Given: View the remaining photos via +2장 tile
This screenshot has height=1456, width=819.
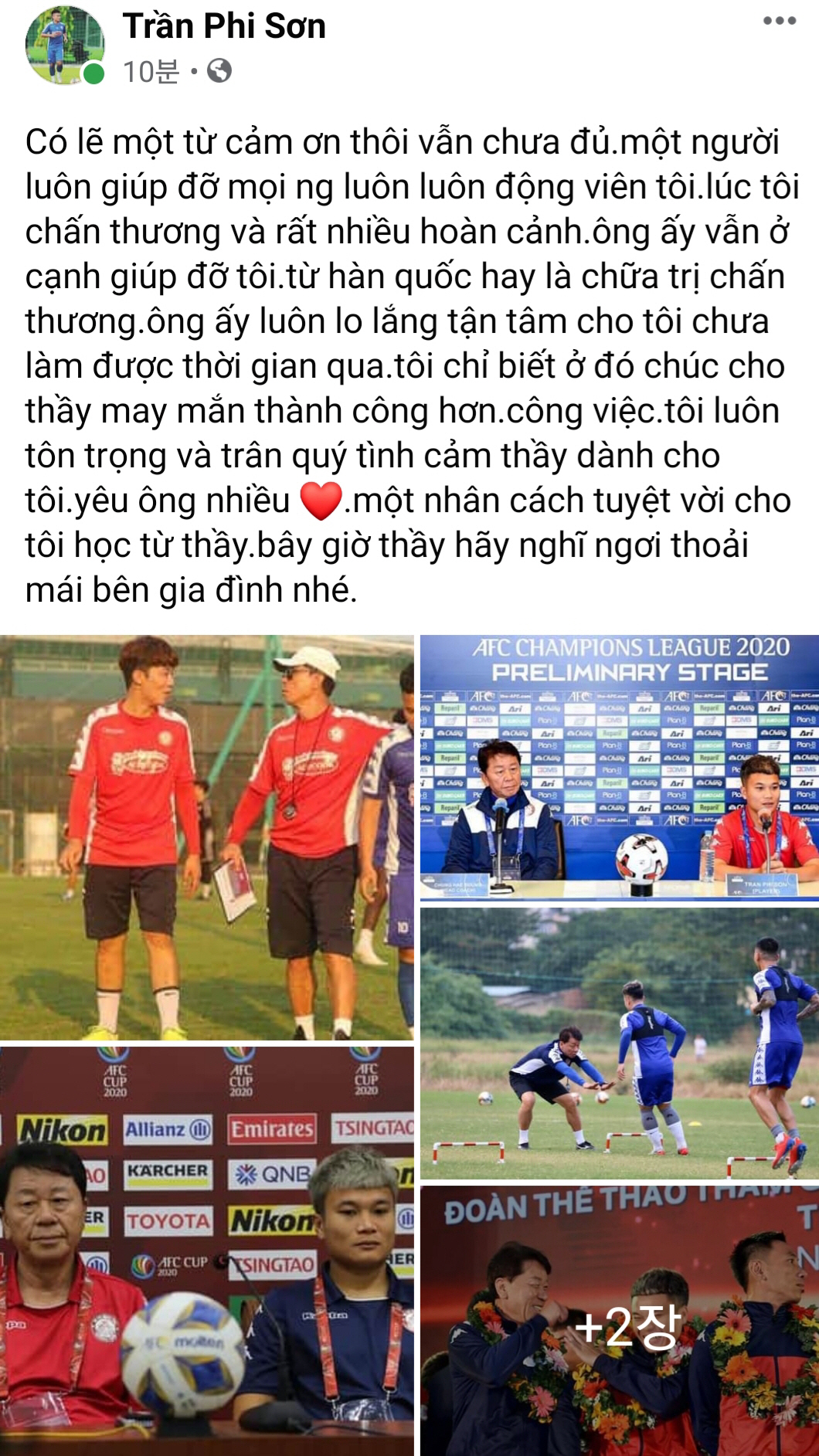Looking at the screenshot, I should click(x=619, y=1320).
